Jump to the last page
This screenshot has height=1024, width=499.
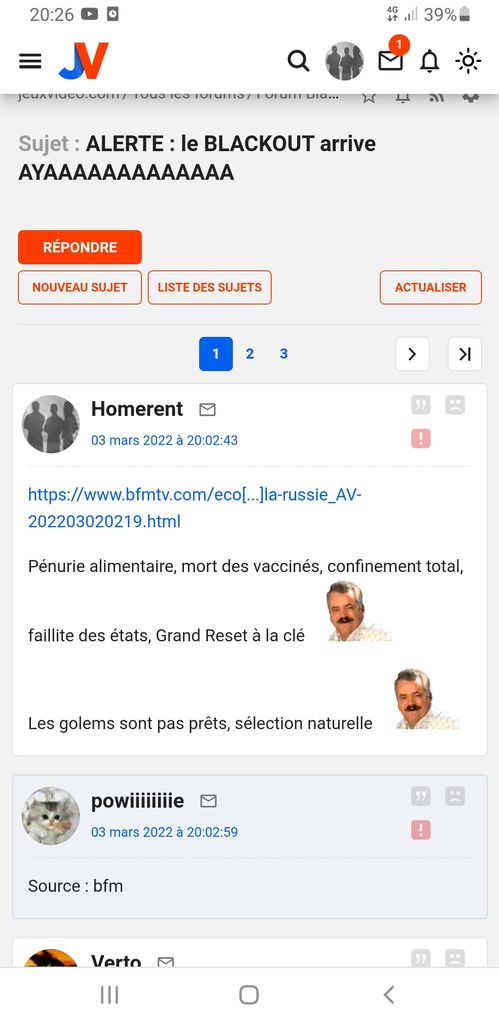464,354
